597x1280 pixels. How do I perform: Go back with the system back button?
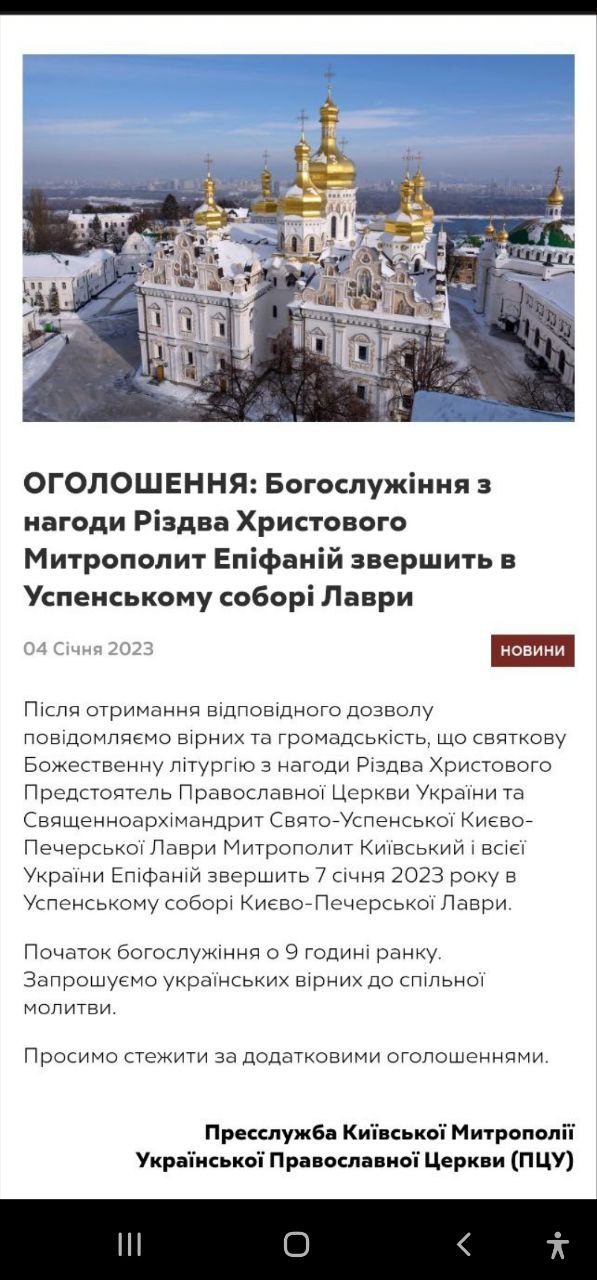(x=463, y=1244)
